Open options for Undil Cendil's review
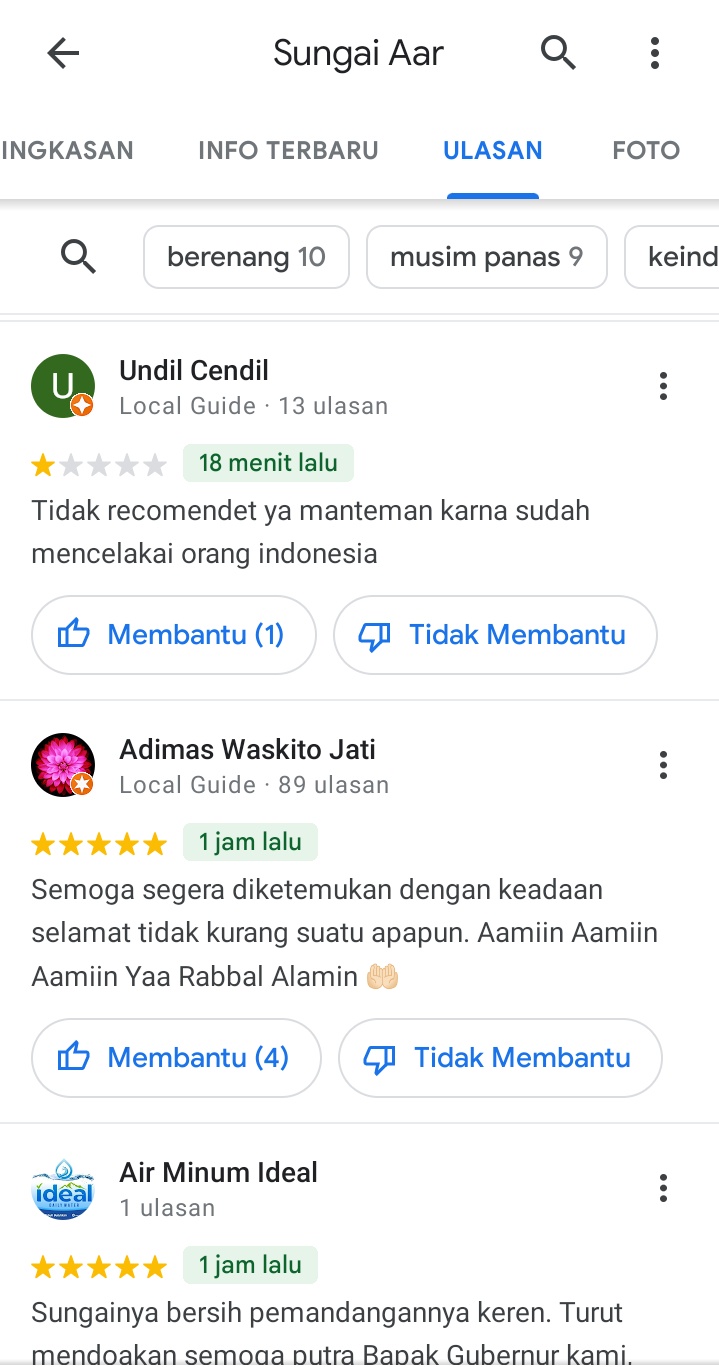Screen dimensions: 719x1367 pyautogui.click(x=663, y=386)
